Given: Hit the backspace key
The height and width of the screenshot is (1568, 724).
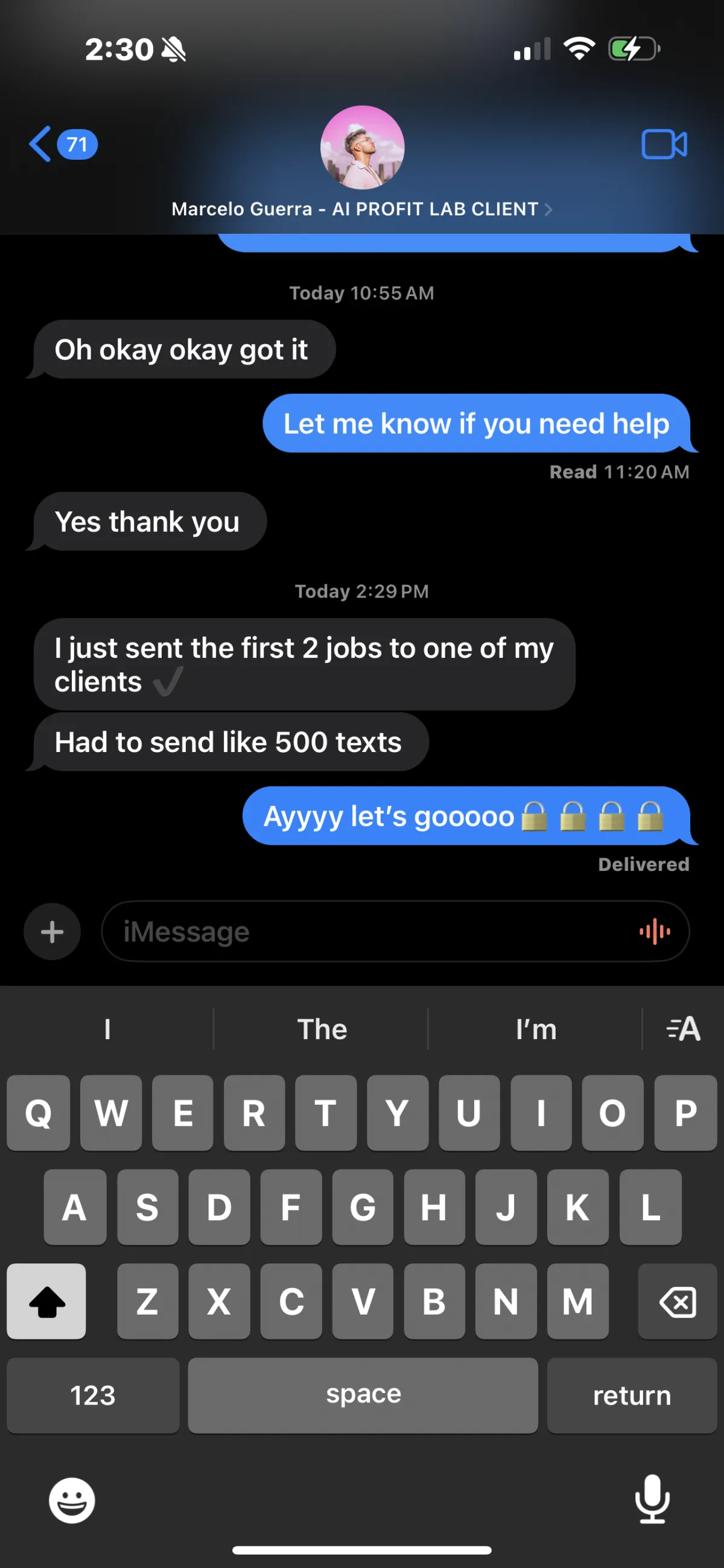Looking at the screenshot, I should pyautogui.click(x=677, y=1301).
